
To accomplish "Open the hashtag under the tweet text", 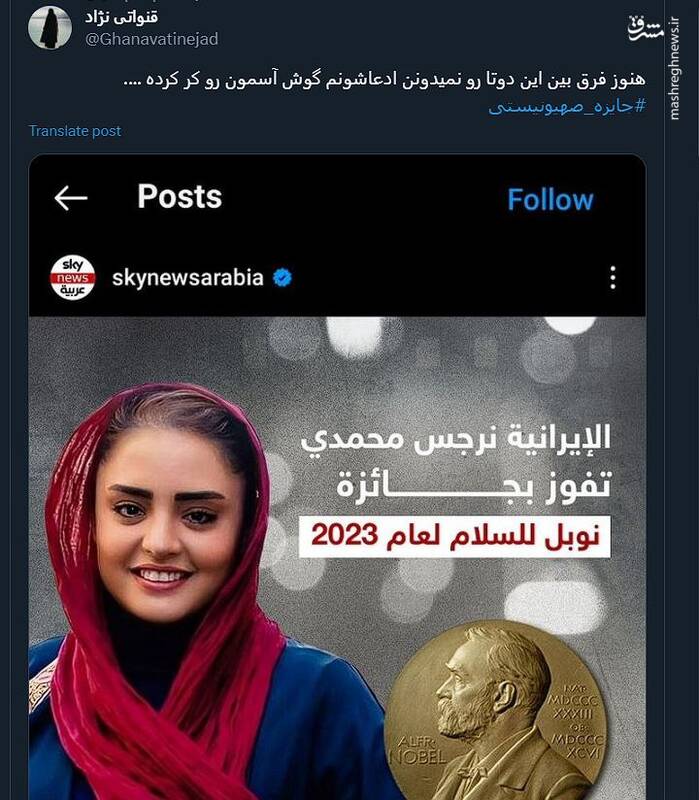I will coord(567,106).
